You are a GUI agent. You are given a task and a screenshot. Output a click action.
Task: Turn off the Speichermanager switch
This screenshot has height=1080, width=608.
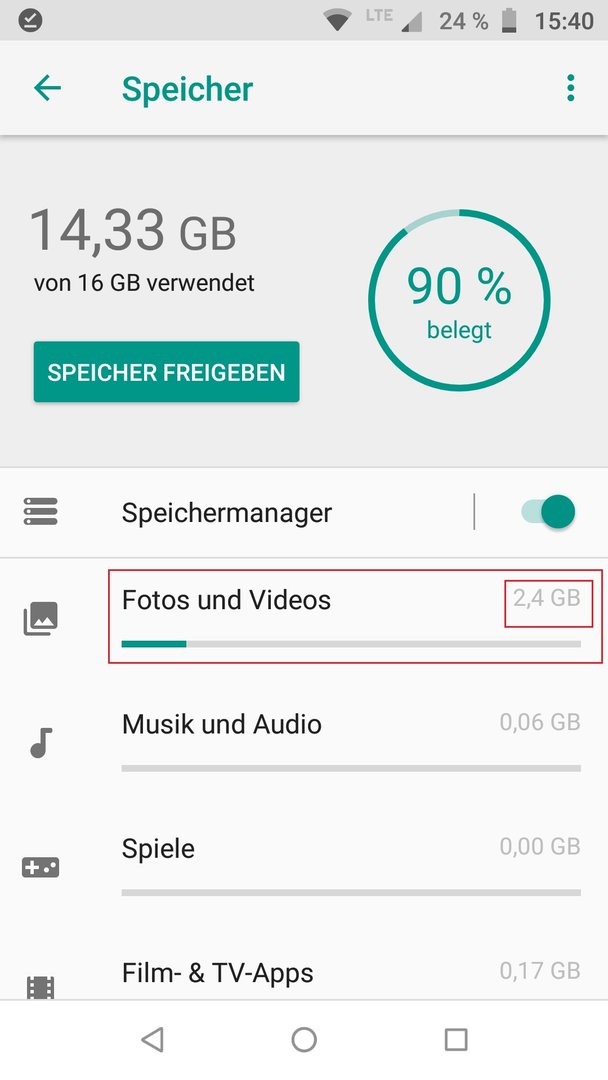547,512
